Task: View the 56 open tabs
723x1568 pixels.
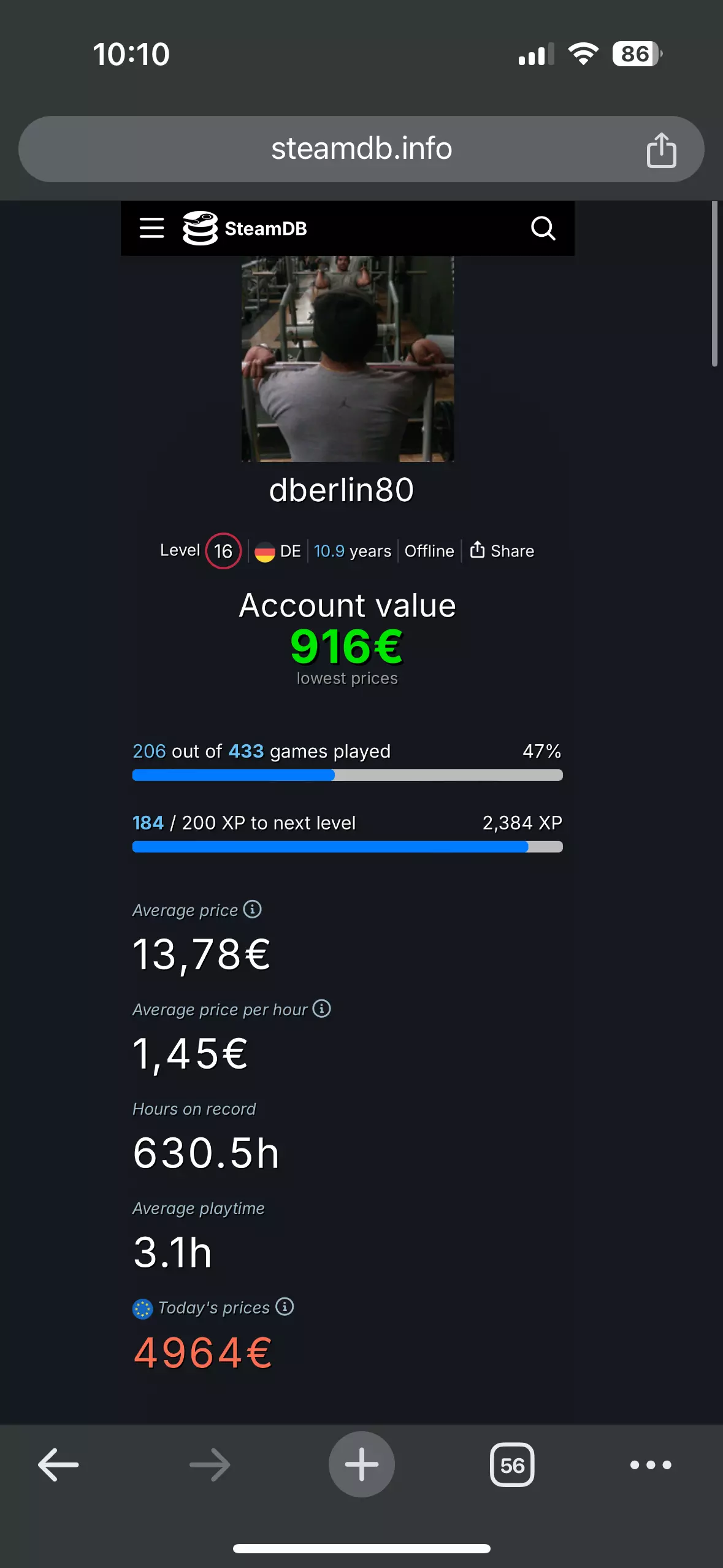Action: (512, 1465)
